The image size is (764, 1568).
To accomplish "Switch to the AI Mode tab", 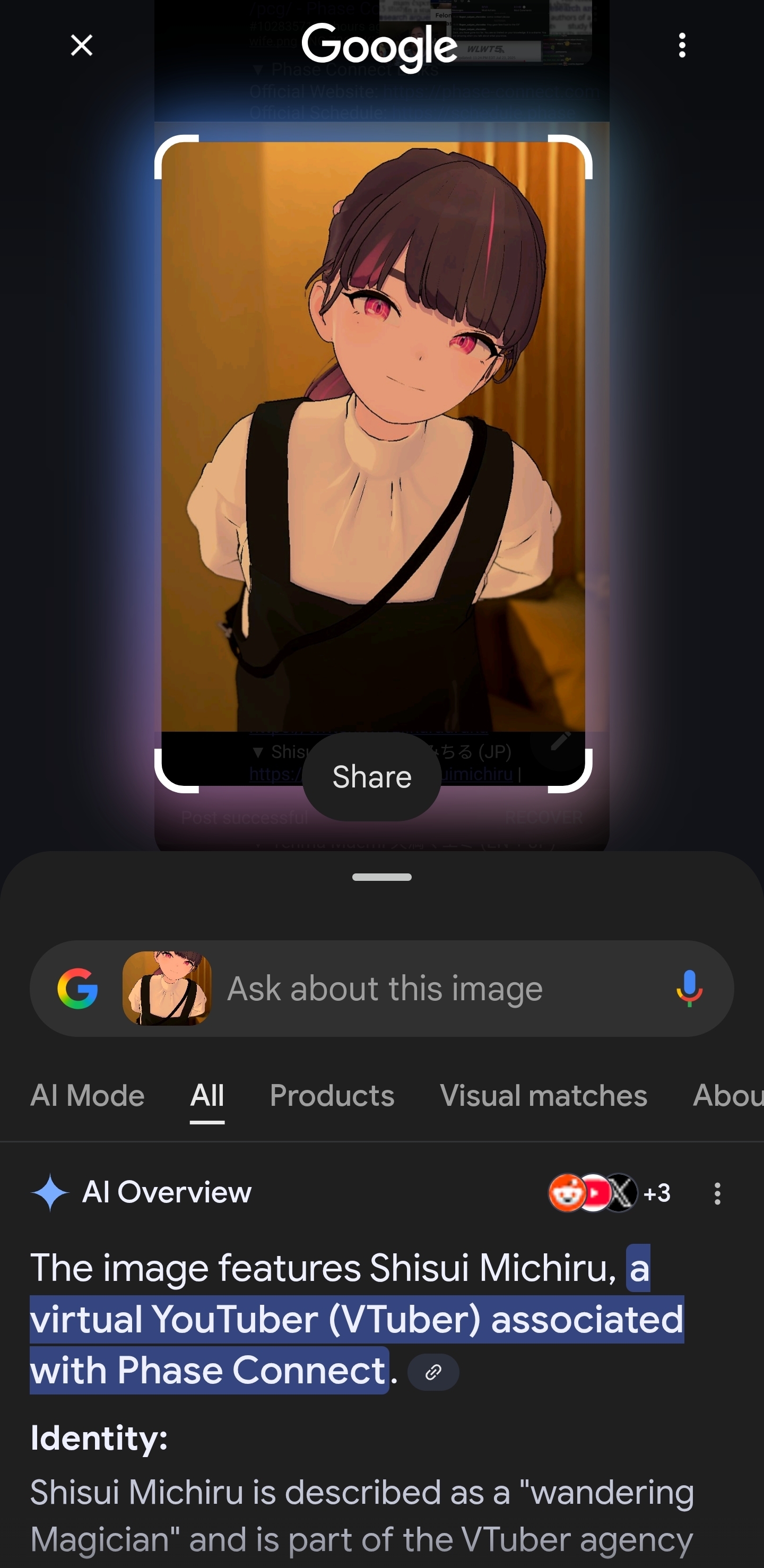I will click(88, 1096).
